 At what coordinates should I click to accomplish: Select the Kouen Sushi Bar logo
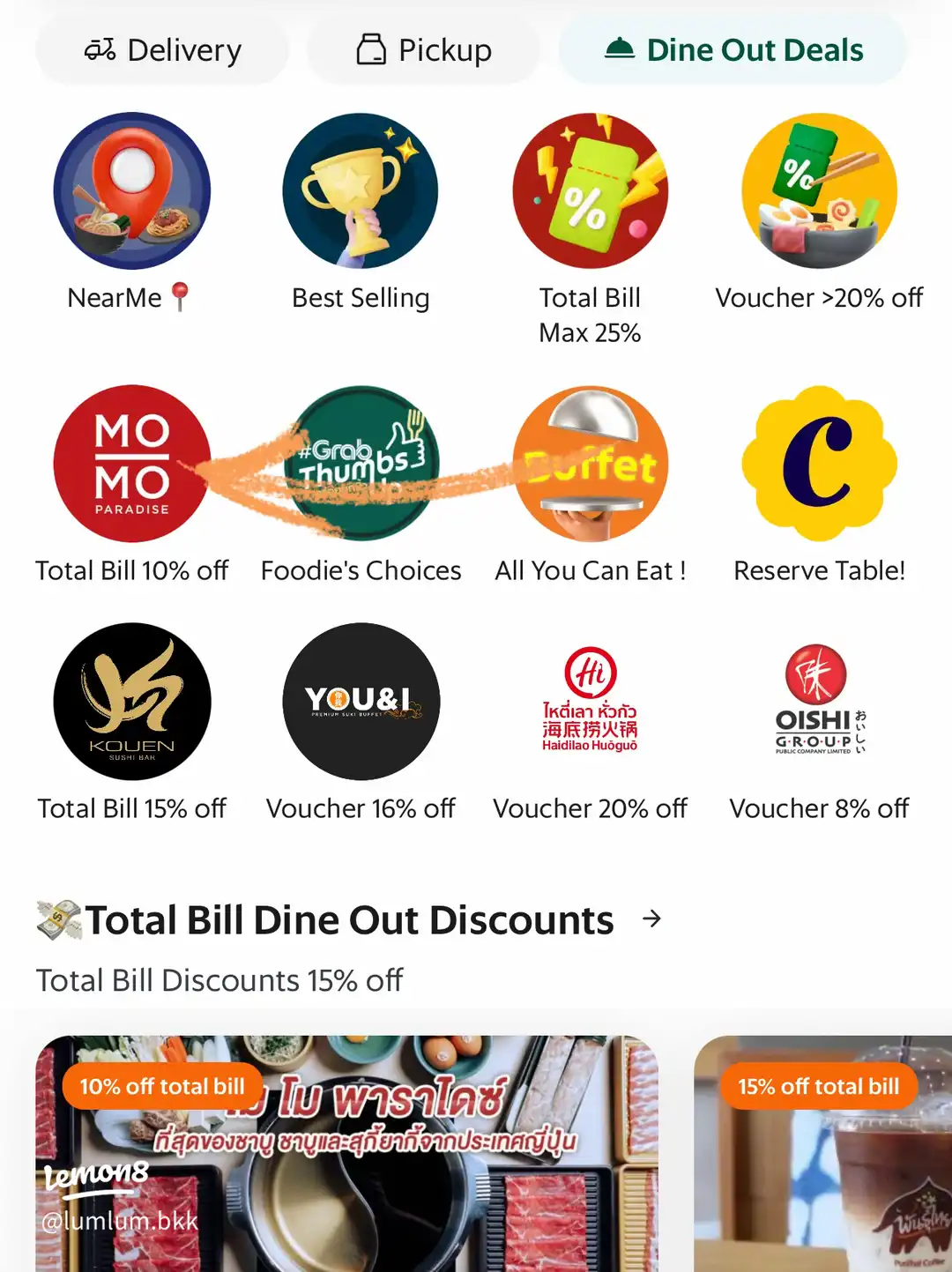click(x=132, y=703)
